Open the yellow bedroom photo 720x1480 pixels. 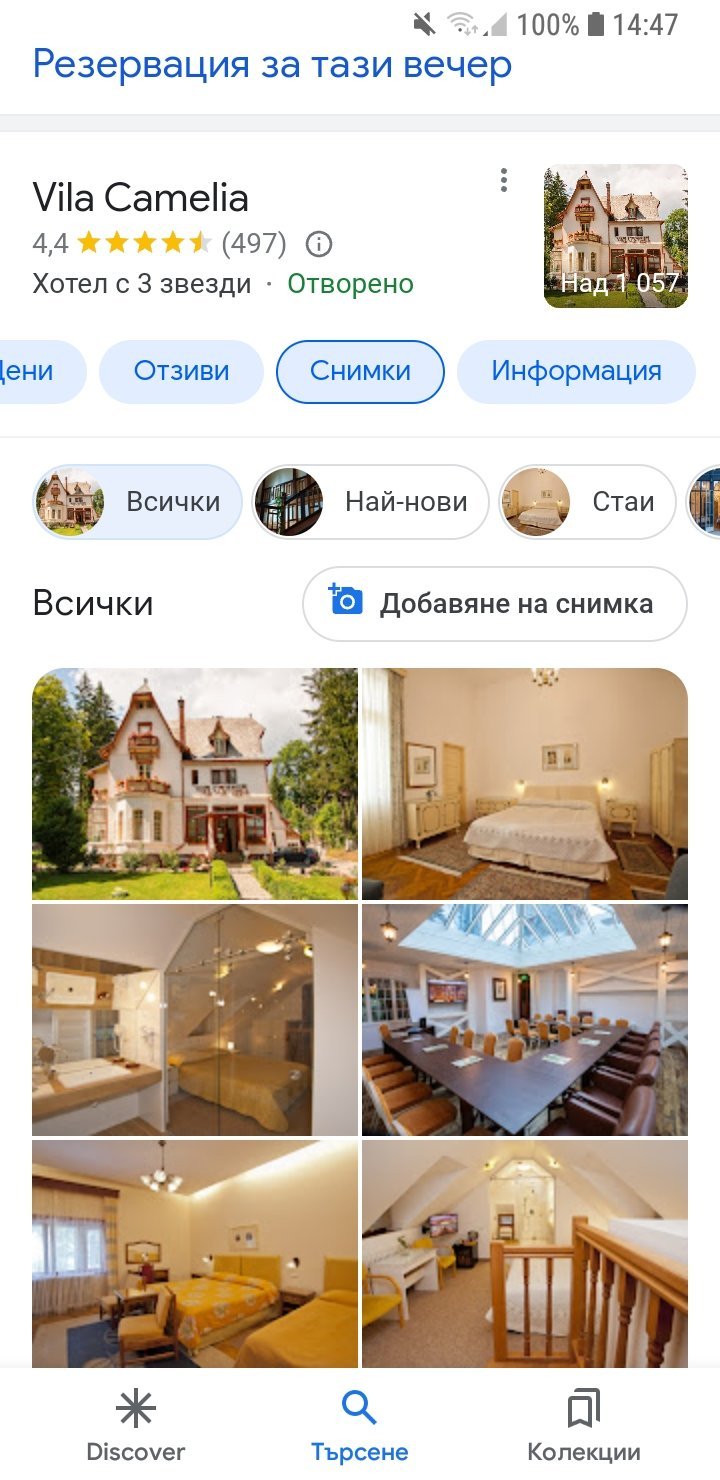[x=195, y=1253]
